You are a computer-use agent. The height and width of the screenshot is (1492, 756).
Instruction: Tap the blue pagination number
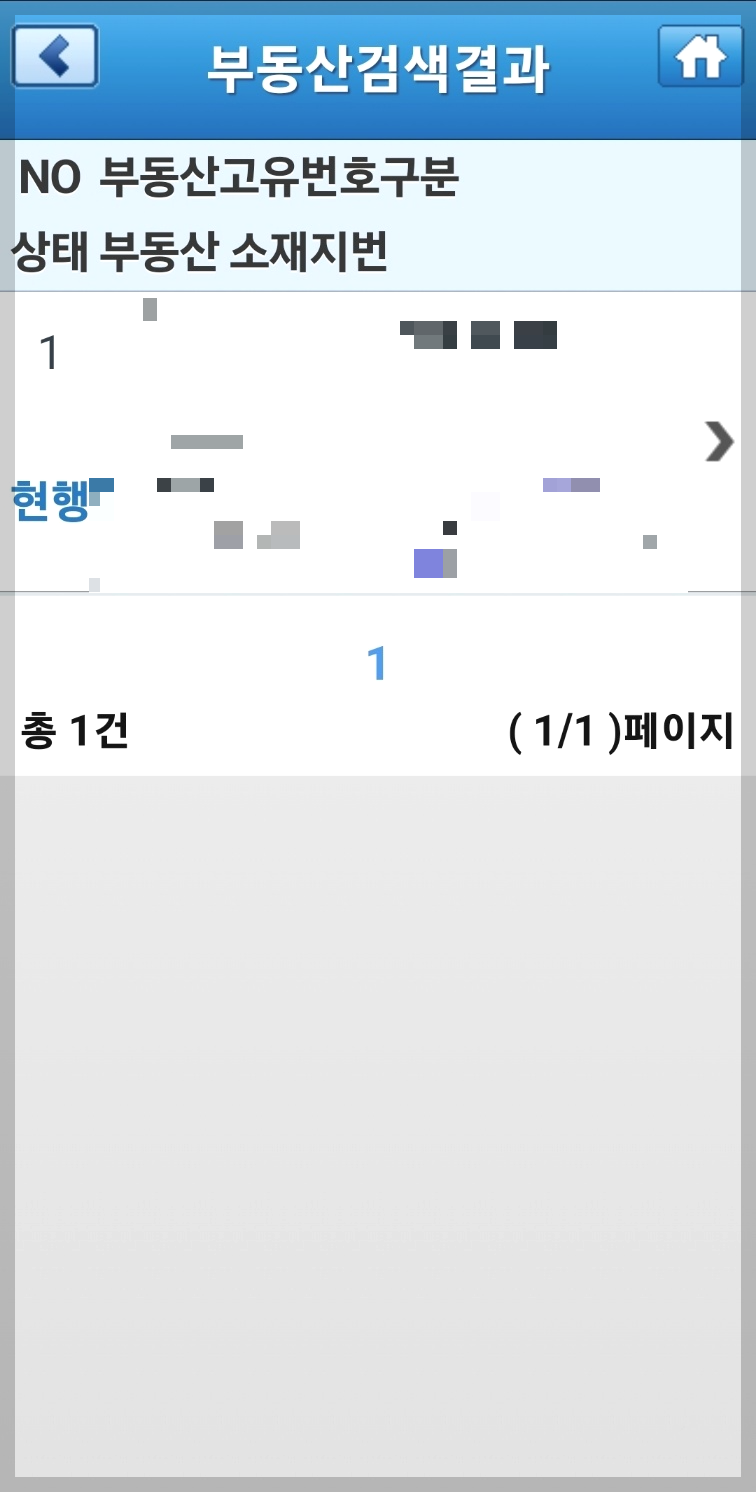tap(378, 660)
